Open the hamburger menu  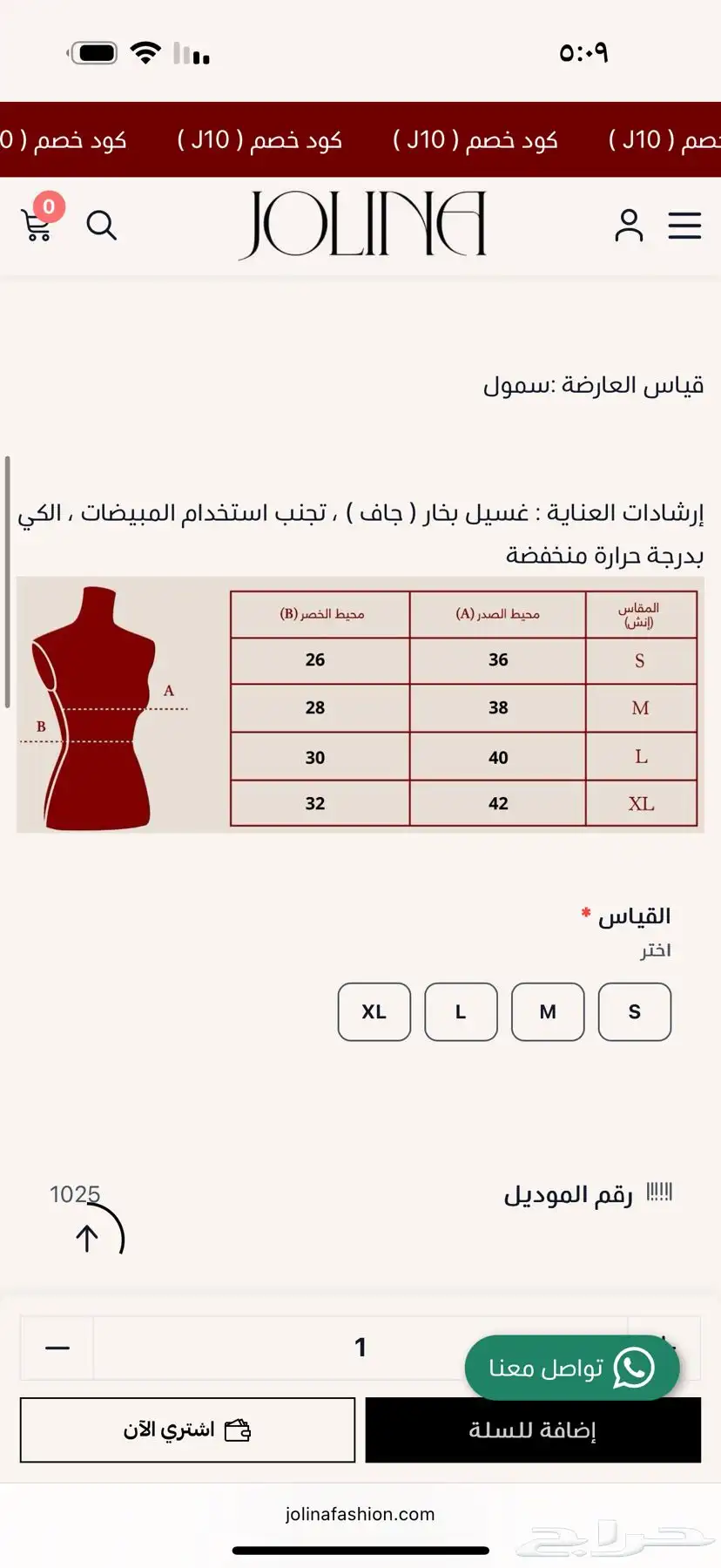[x=684, y=225]
